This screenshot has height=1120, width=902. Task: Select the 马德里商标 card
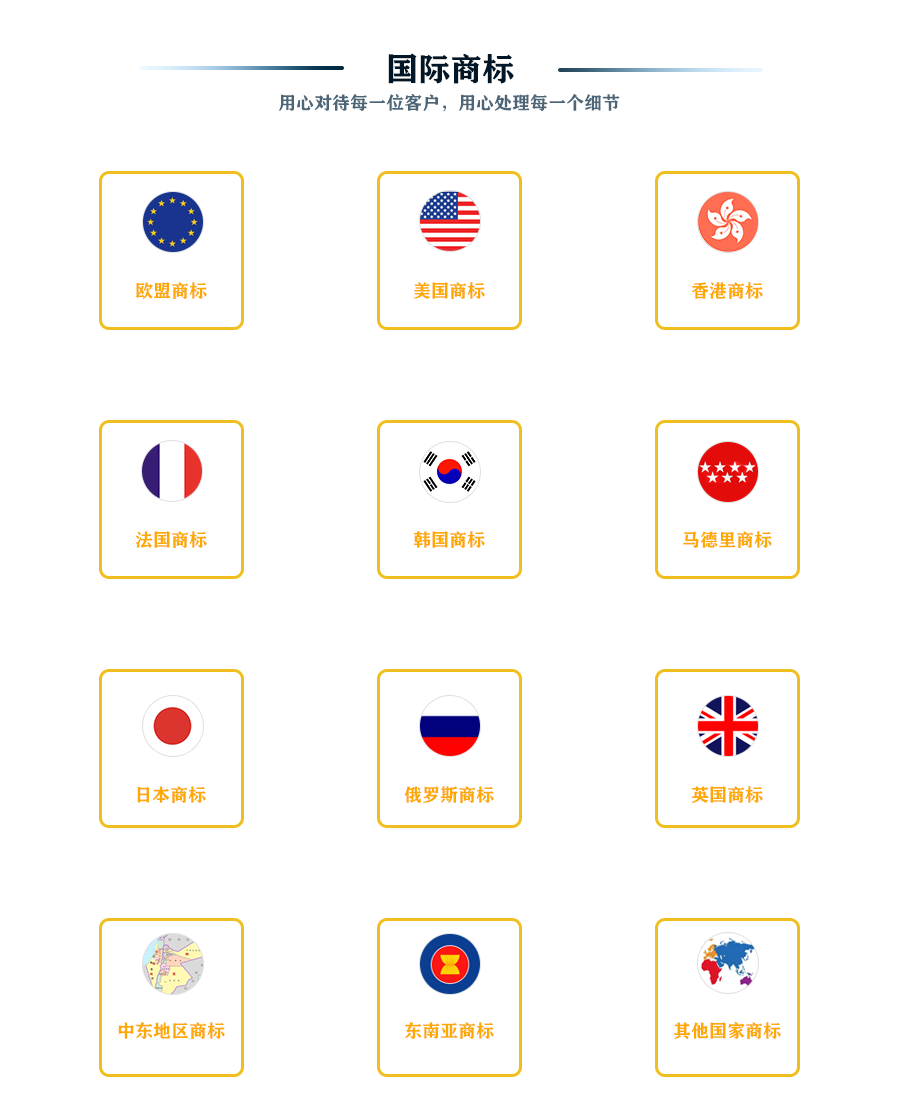(727, 499)
